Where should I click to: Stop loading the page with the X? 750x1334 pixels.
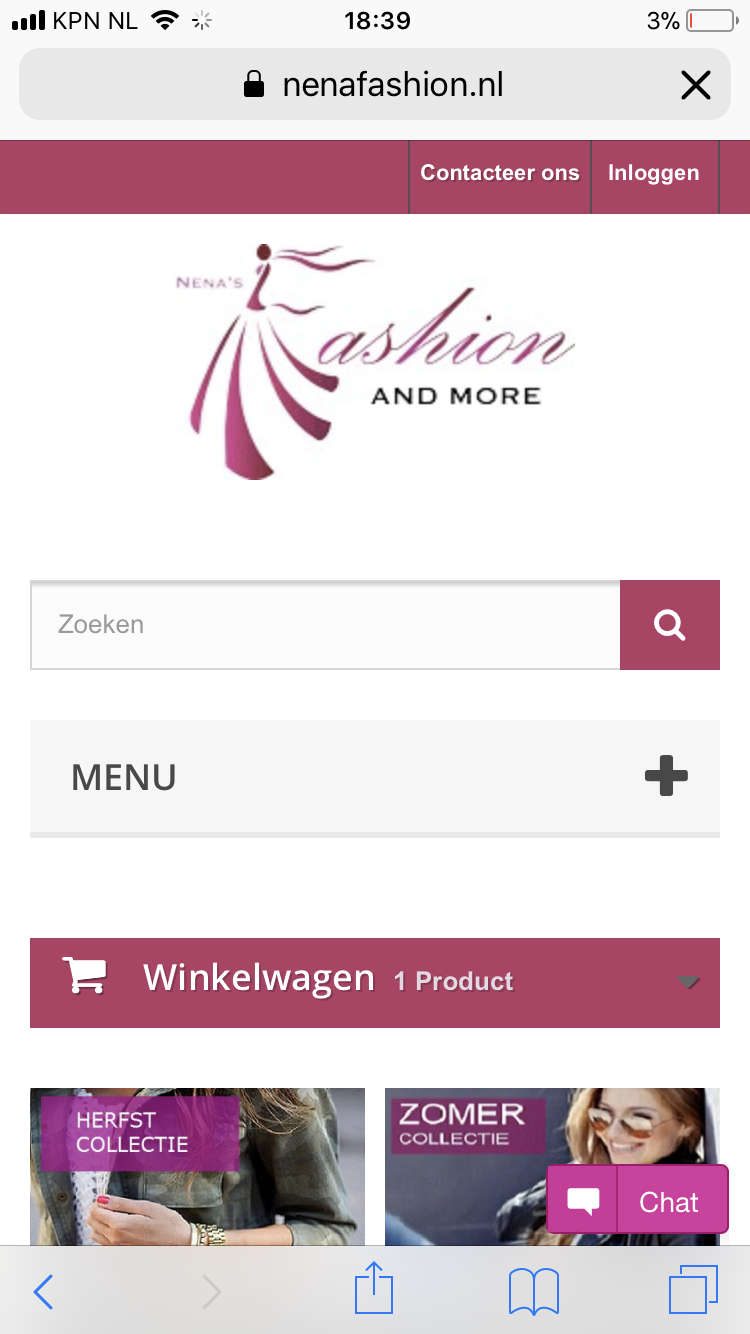pyautogui.click(x=695, y=86)
